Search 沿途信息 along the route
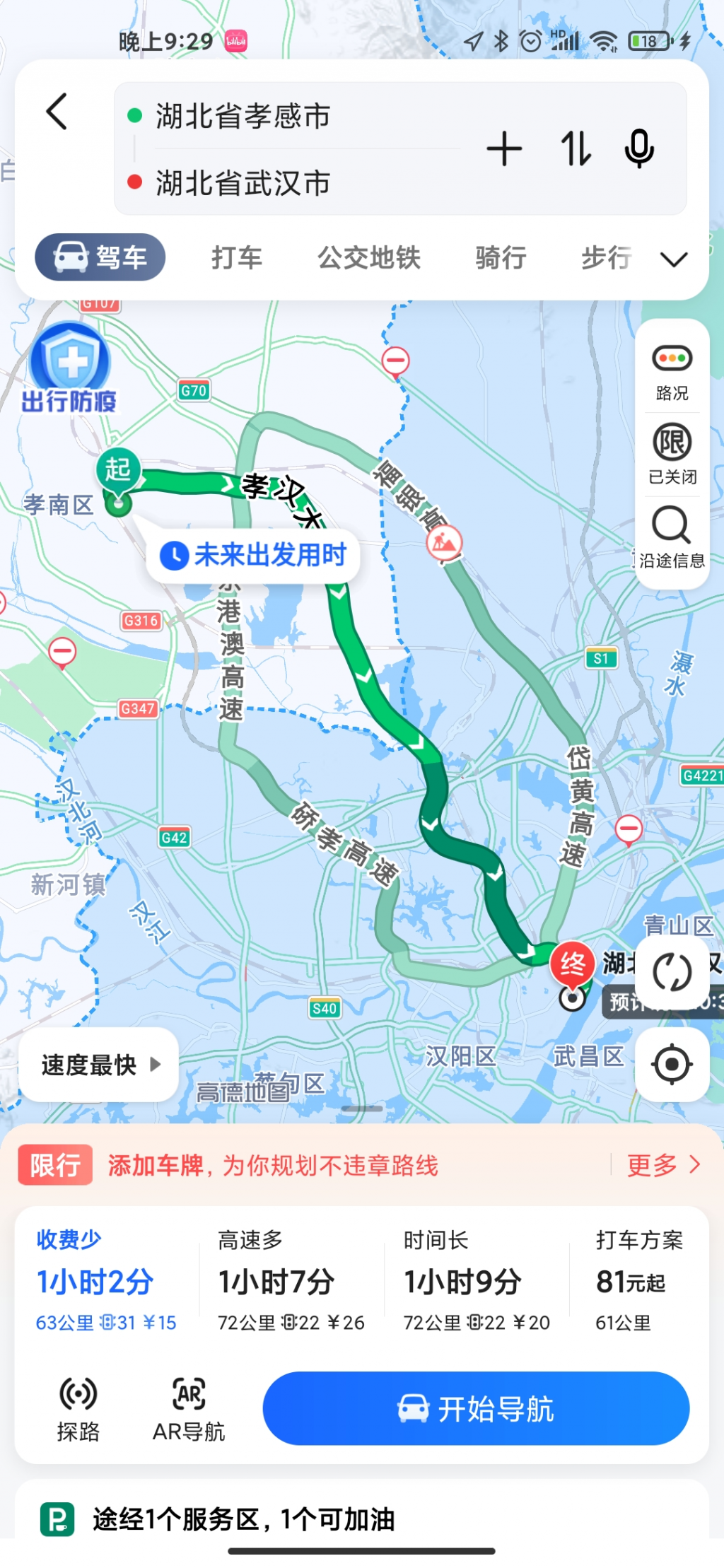The height and width of the screenshot is (1568, 724). pos(672,537)
